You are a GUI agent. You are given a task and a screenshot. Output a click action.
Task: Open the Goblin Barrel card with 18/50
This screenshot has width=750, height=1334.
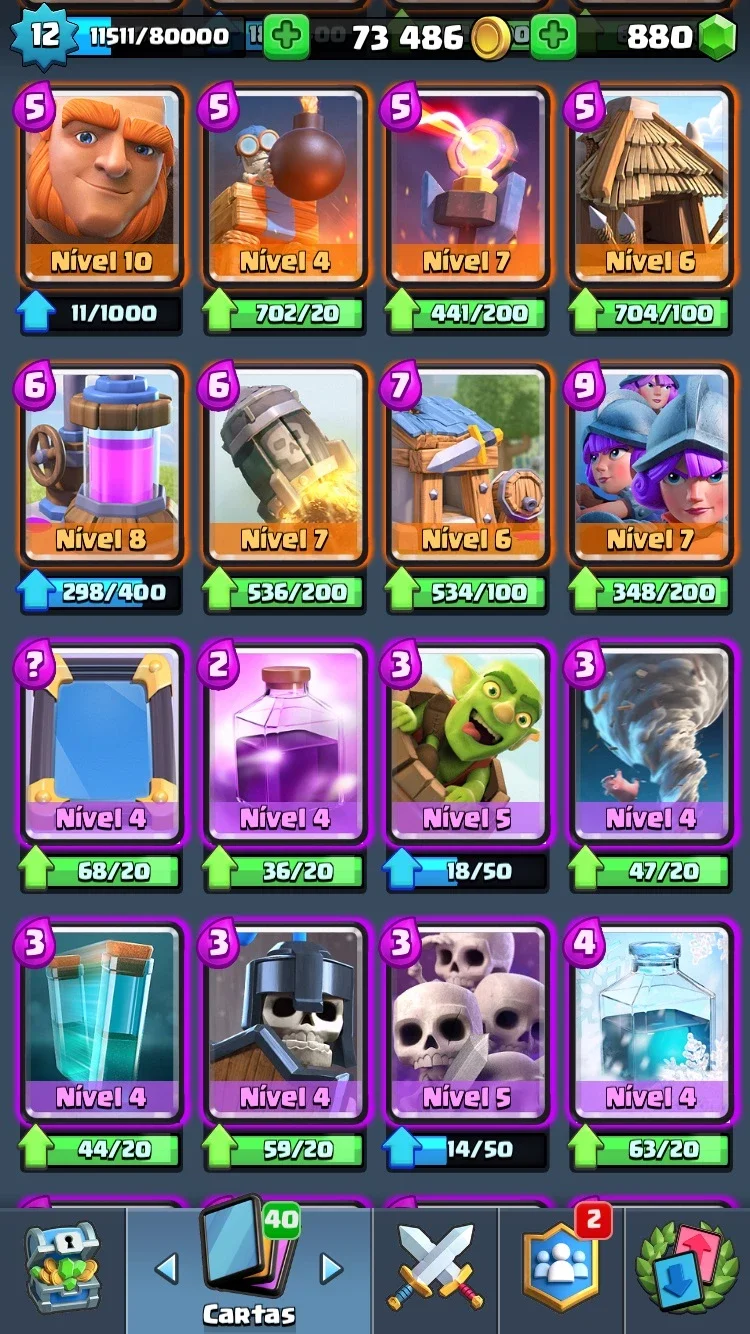468,744
